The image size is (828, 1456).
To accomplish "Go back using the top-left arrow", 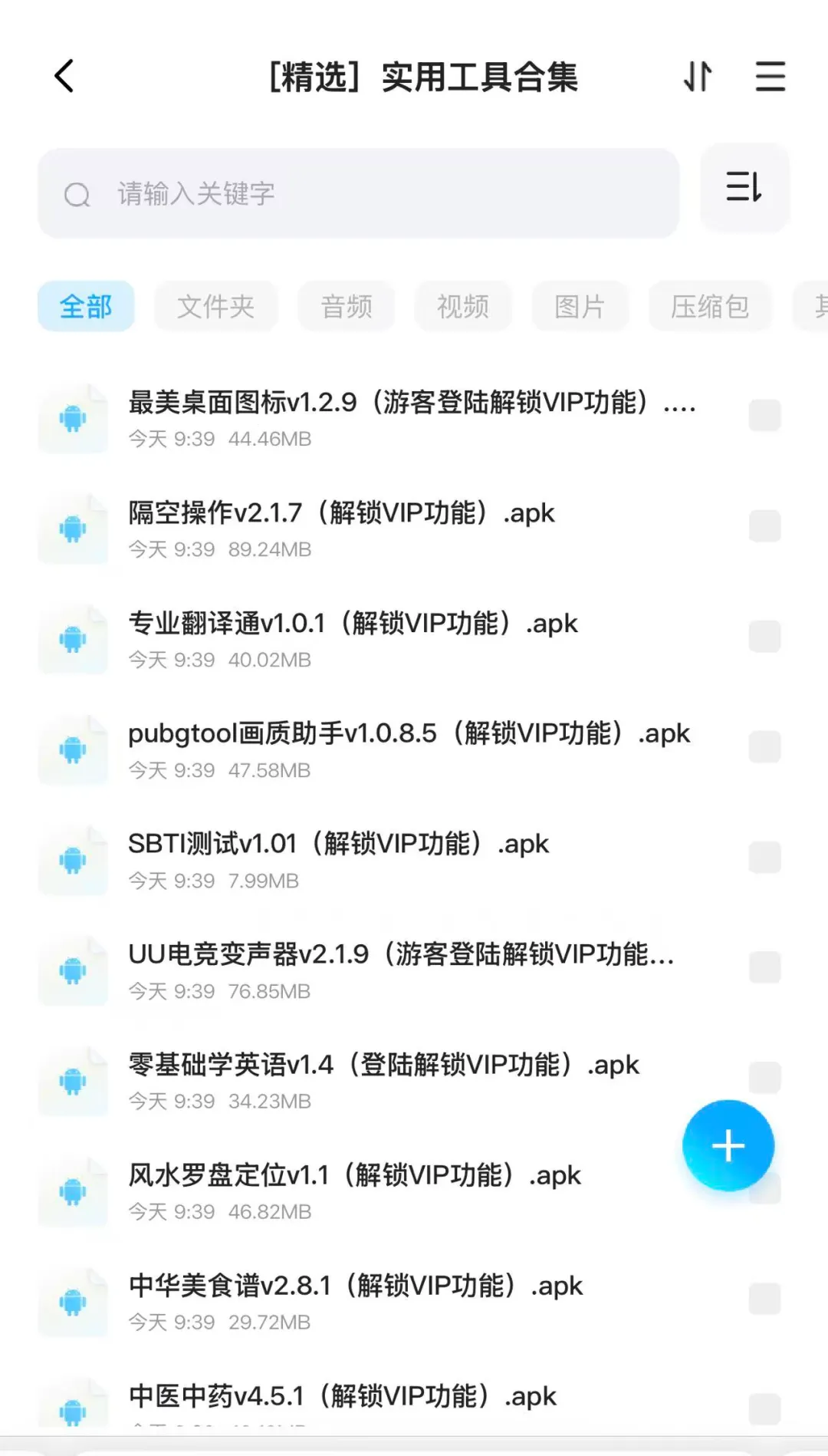I will (x=64, y=77).
